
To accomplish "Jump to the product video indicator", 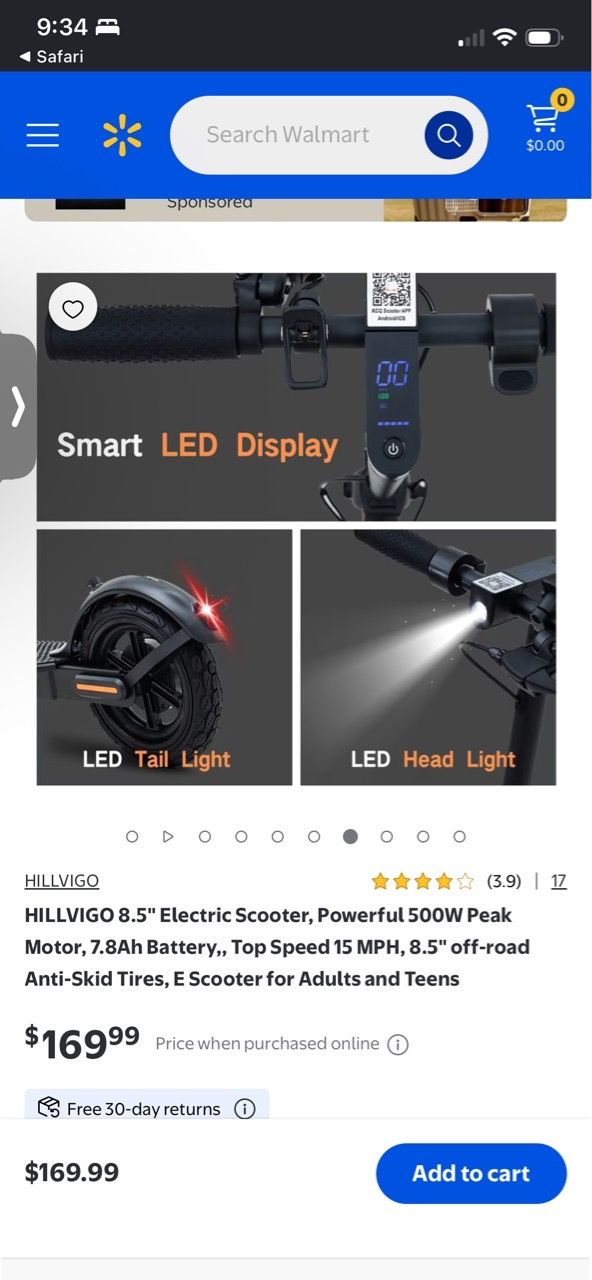I will 168,837.
